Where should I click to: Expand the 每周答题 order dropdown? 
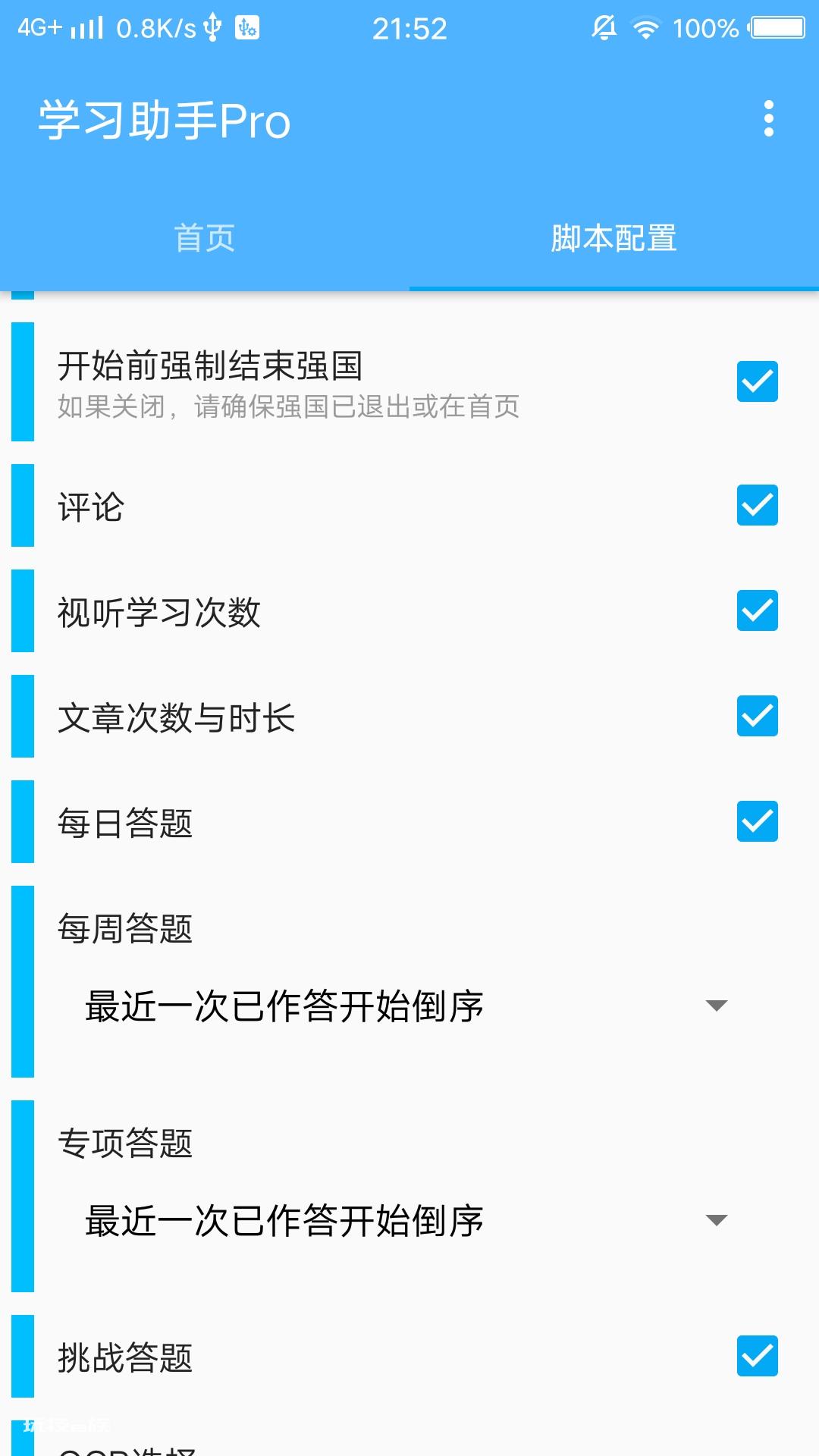click(406, 1006)
